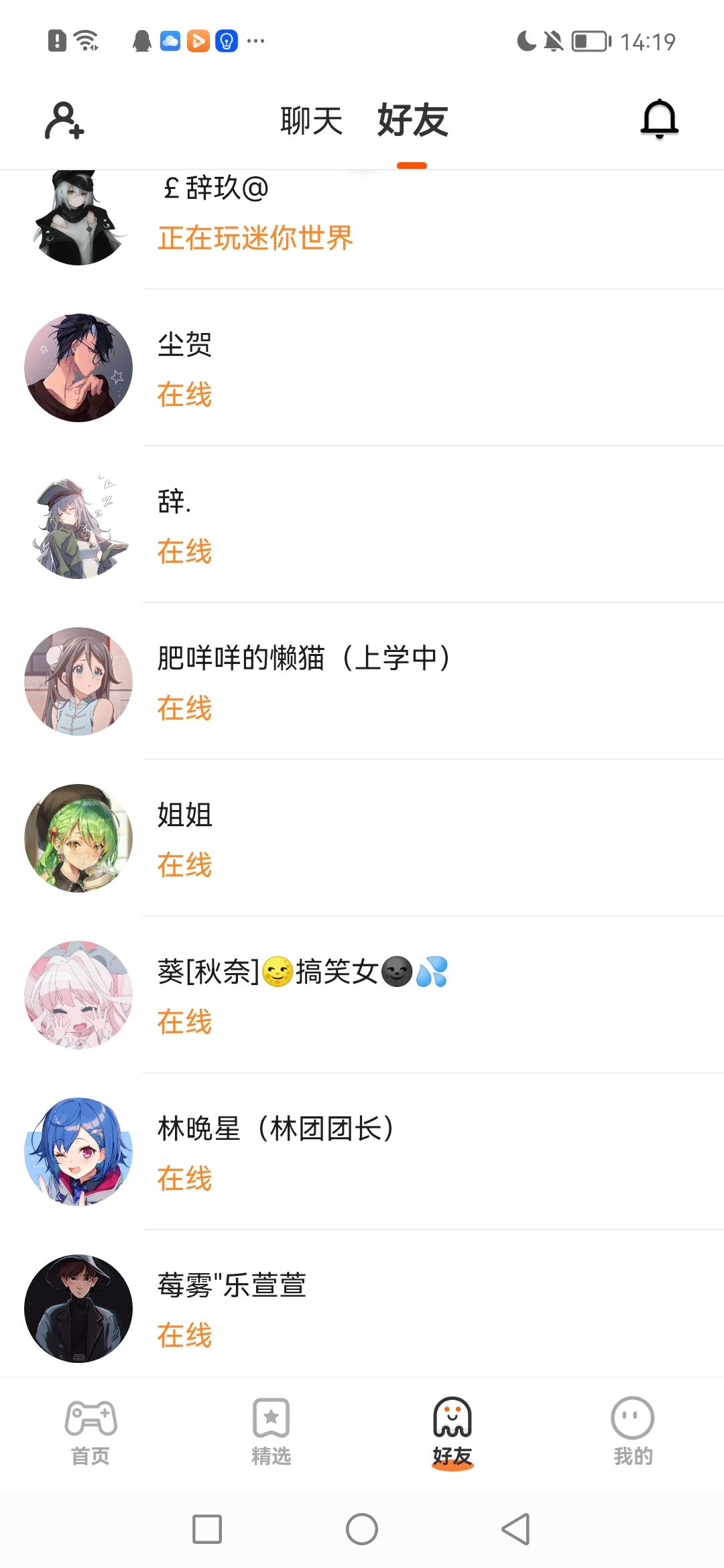Open friend 尘贺's row

(362, 368)
